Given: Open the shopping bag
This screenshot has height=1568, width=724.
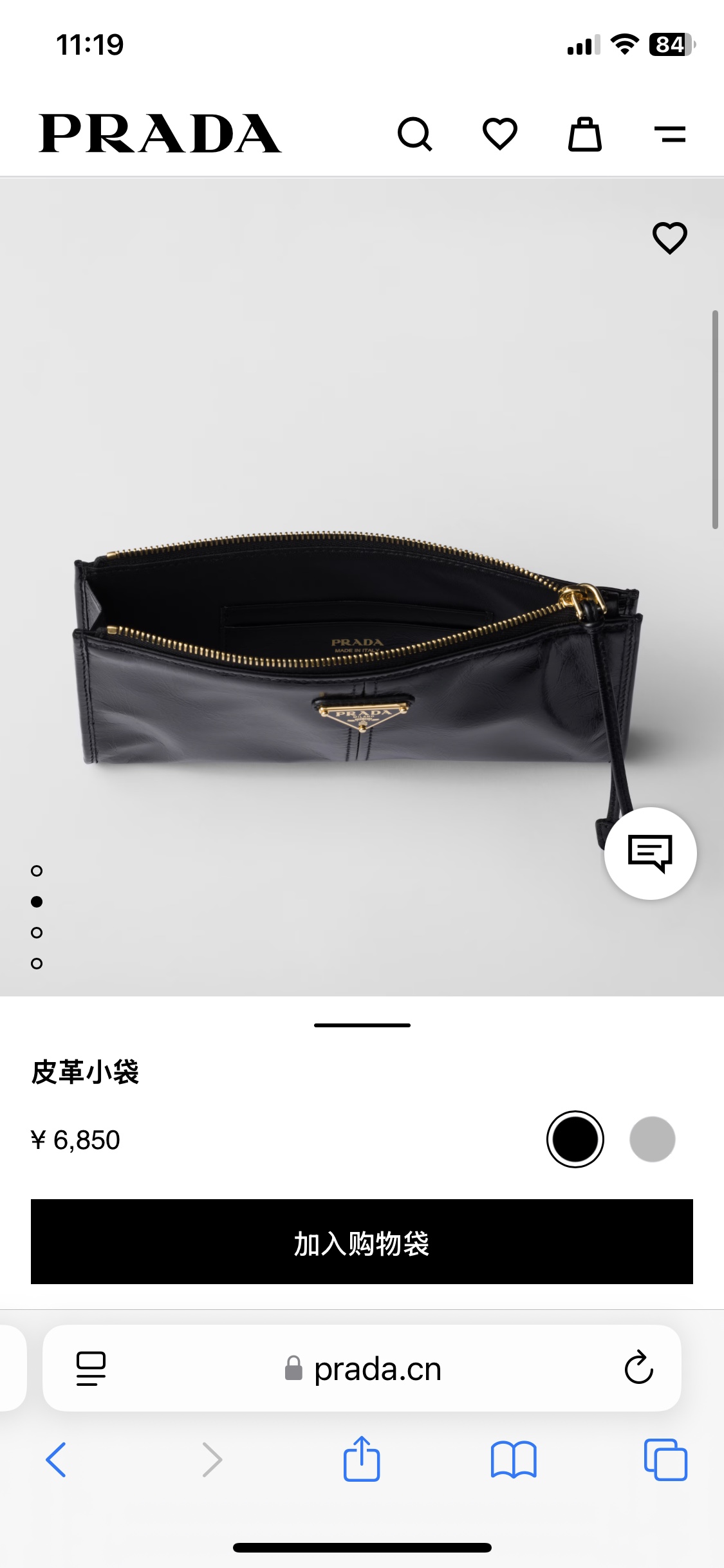Looking at the screenshot, I should 584,134.
